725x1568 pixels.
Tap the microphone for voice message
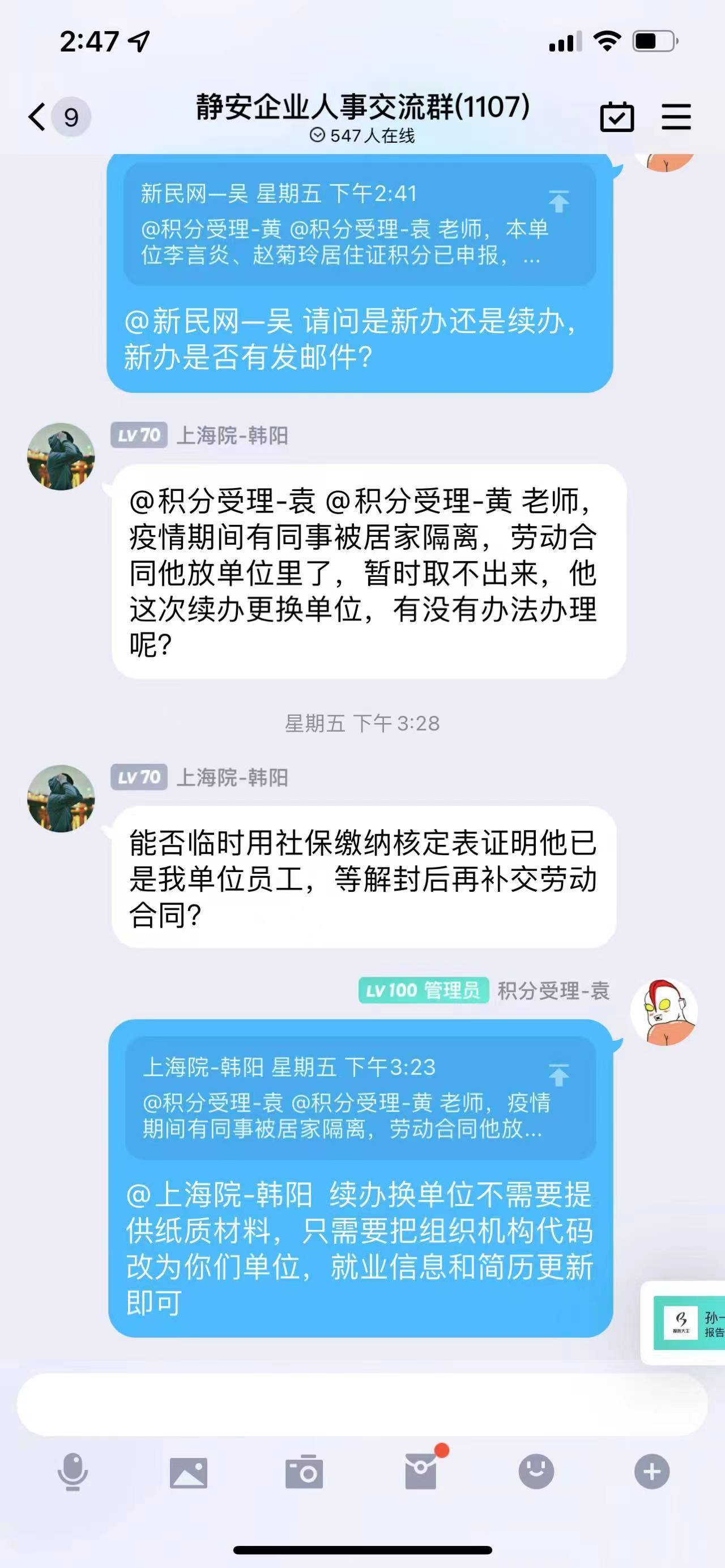click(72, 1472)
